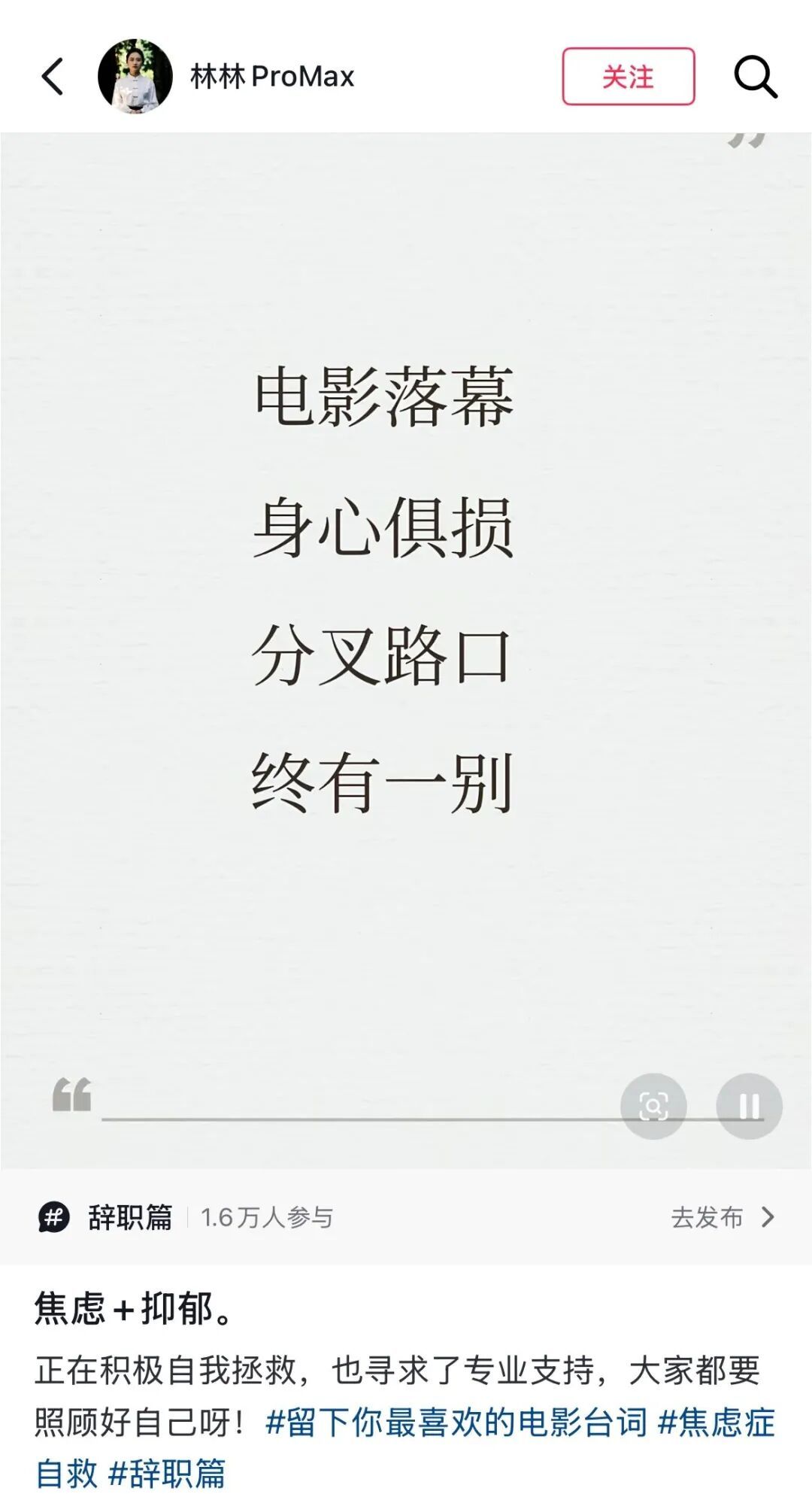
Task: Open hashtag #留下你最喜欢的电影台词
Action: 456,1423
